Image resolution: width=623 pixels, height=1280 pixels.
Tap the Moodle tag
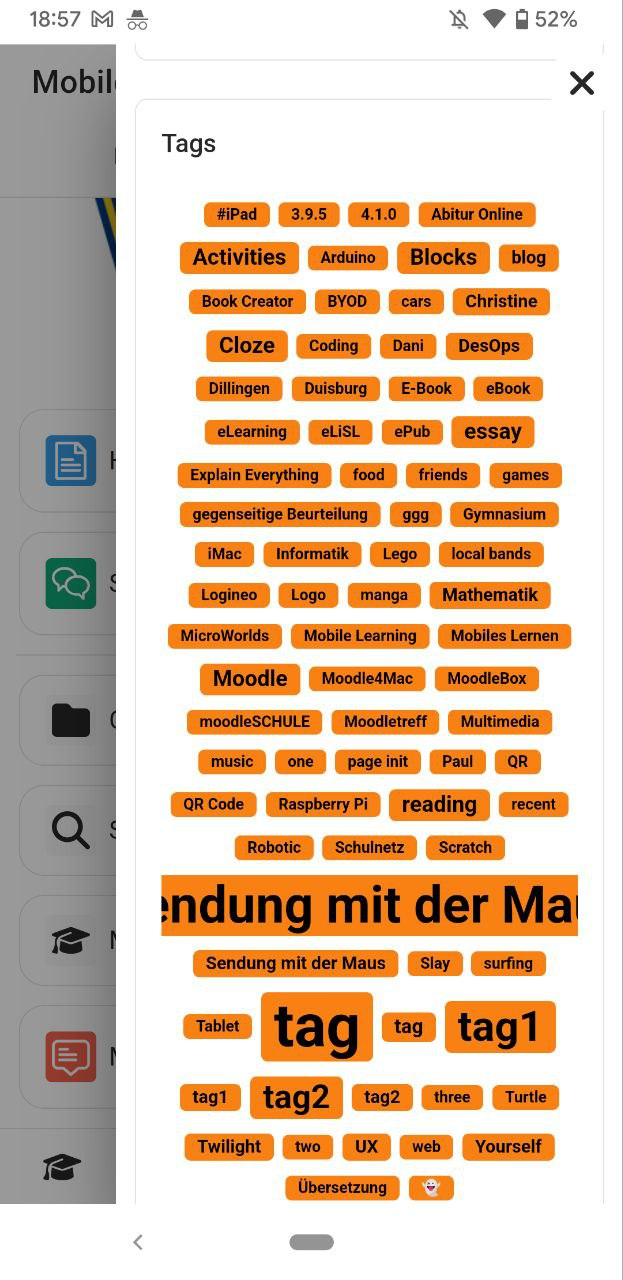pos(250,678)
